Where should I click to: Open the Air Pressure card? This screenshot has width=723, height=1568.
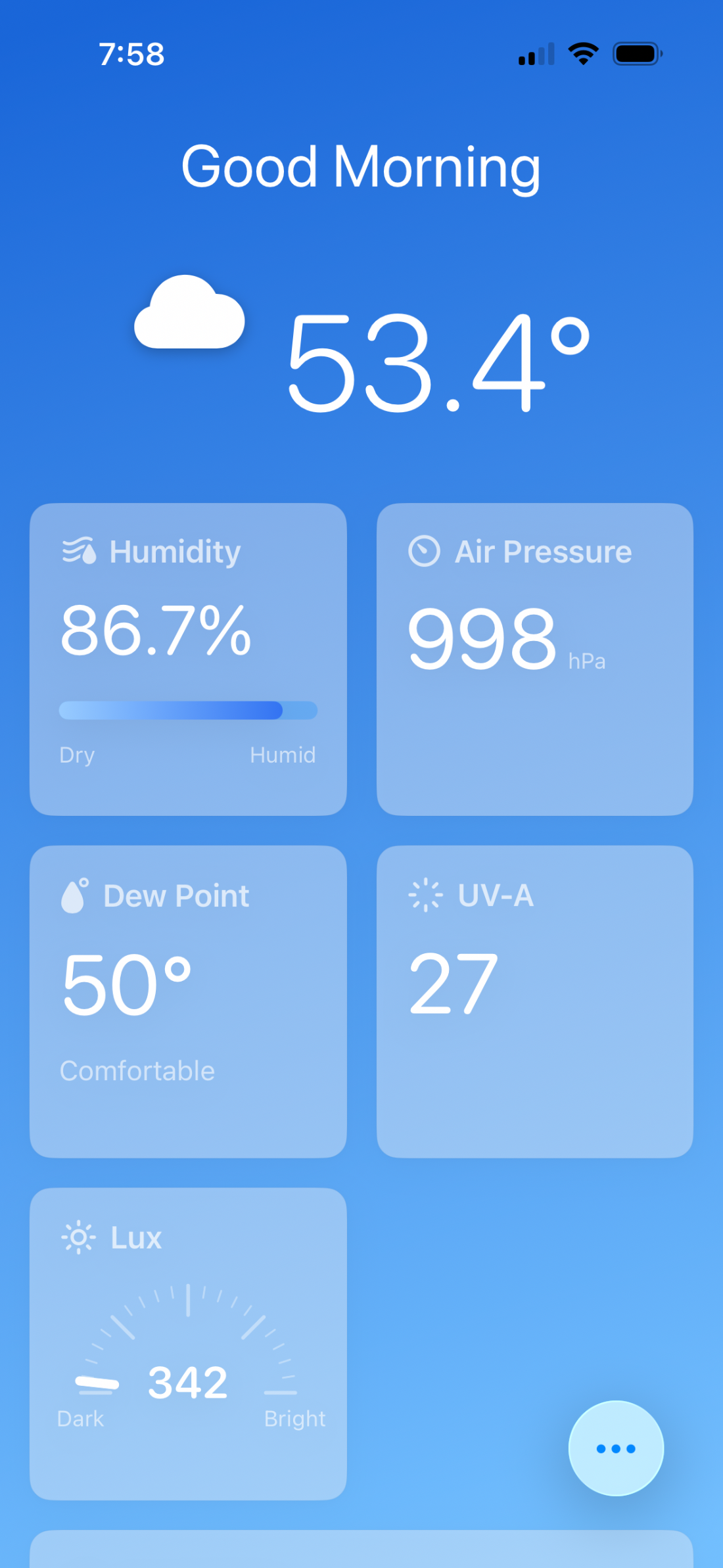click(x=535, y=659)
